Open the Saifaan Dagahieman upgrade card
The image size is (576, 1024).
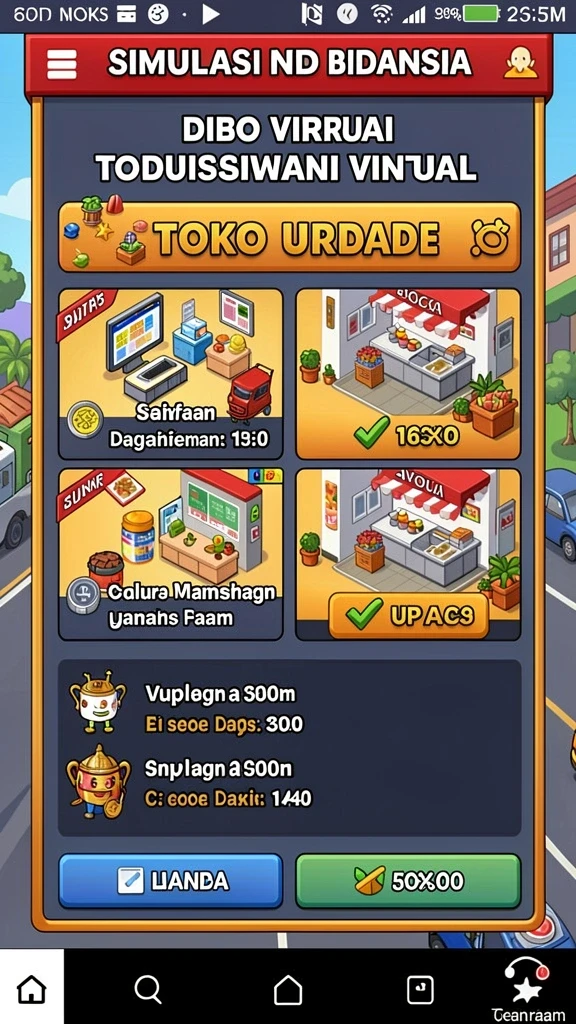coord(170,374)
